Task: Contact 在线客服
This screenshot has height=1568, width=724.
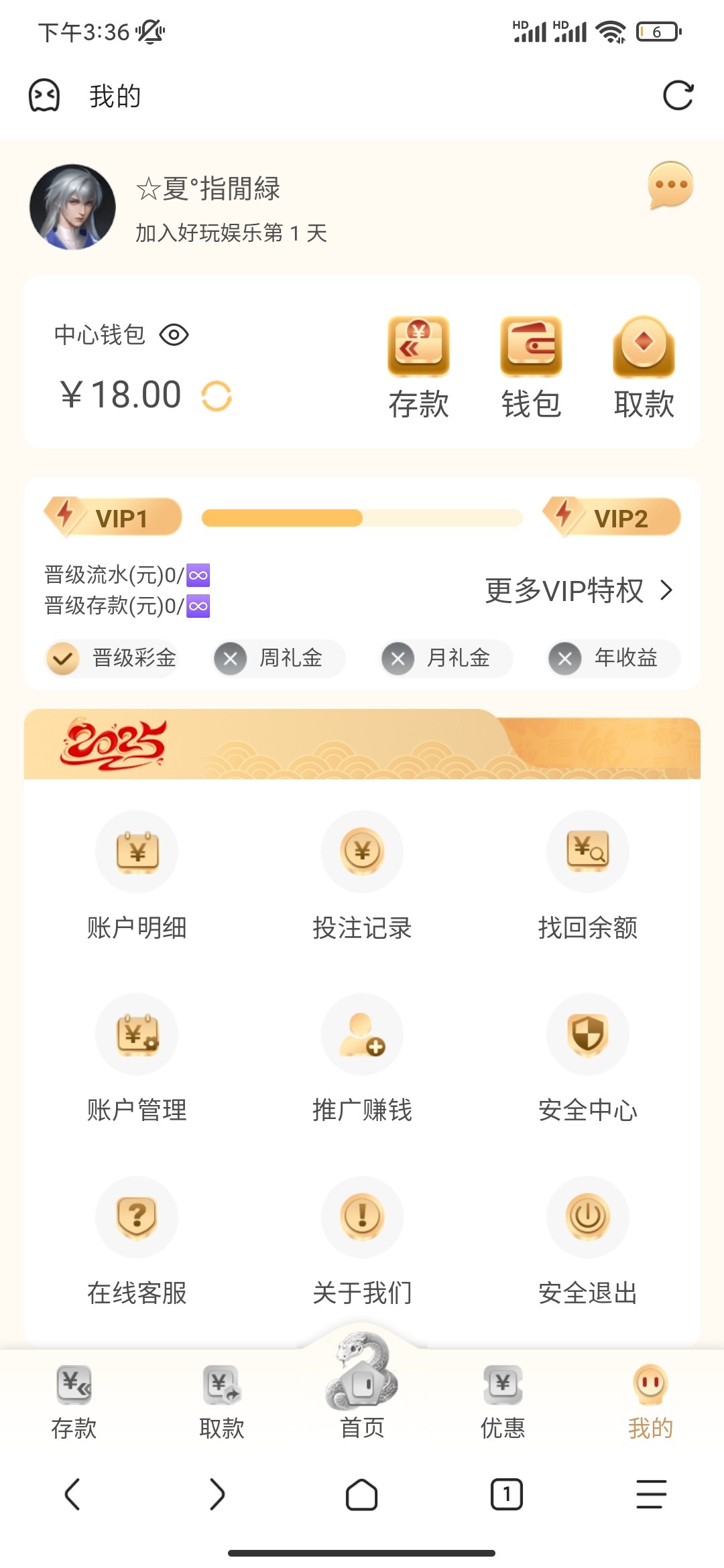Action: tap(137, 1241)
